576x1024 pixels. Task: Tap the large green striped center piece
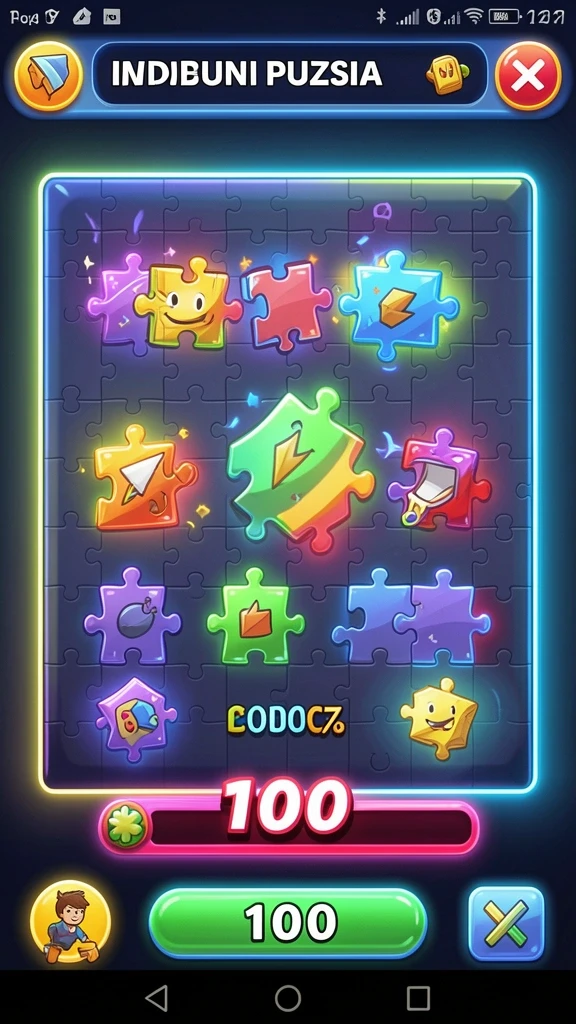[x=299, y=470]
